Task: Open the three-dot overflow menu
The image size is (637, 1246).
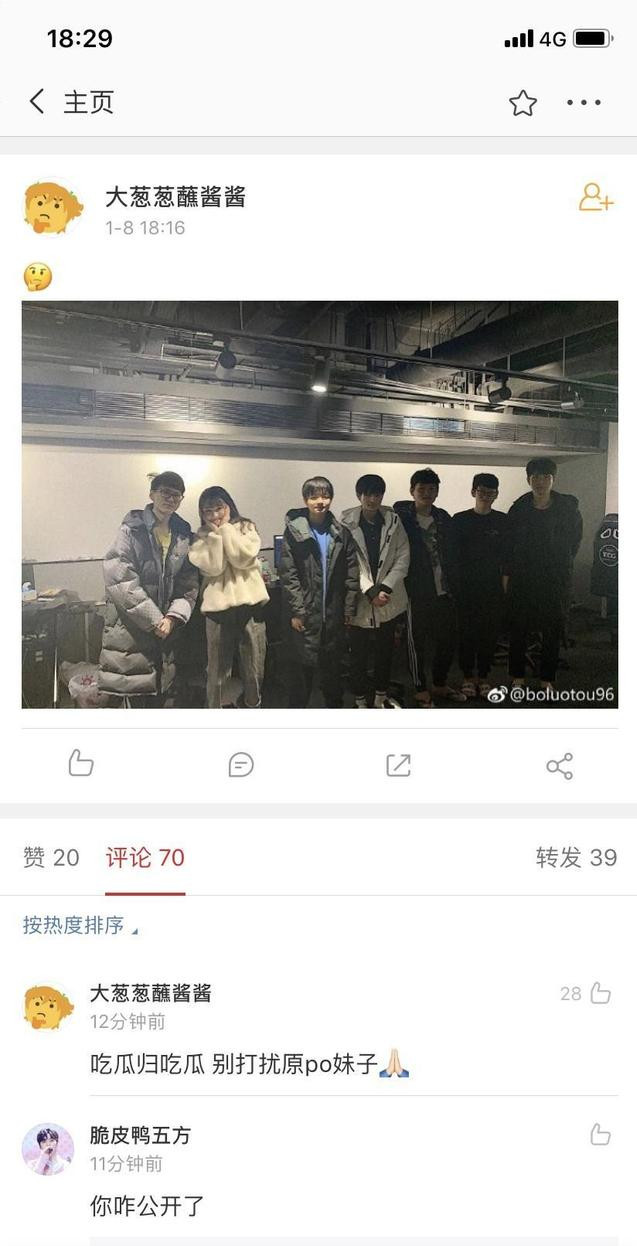Action: (584, 103)
